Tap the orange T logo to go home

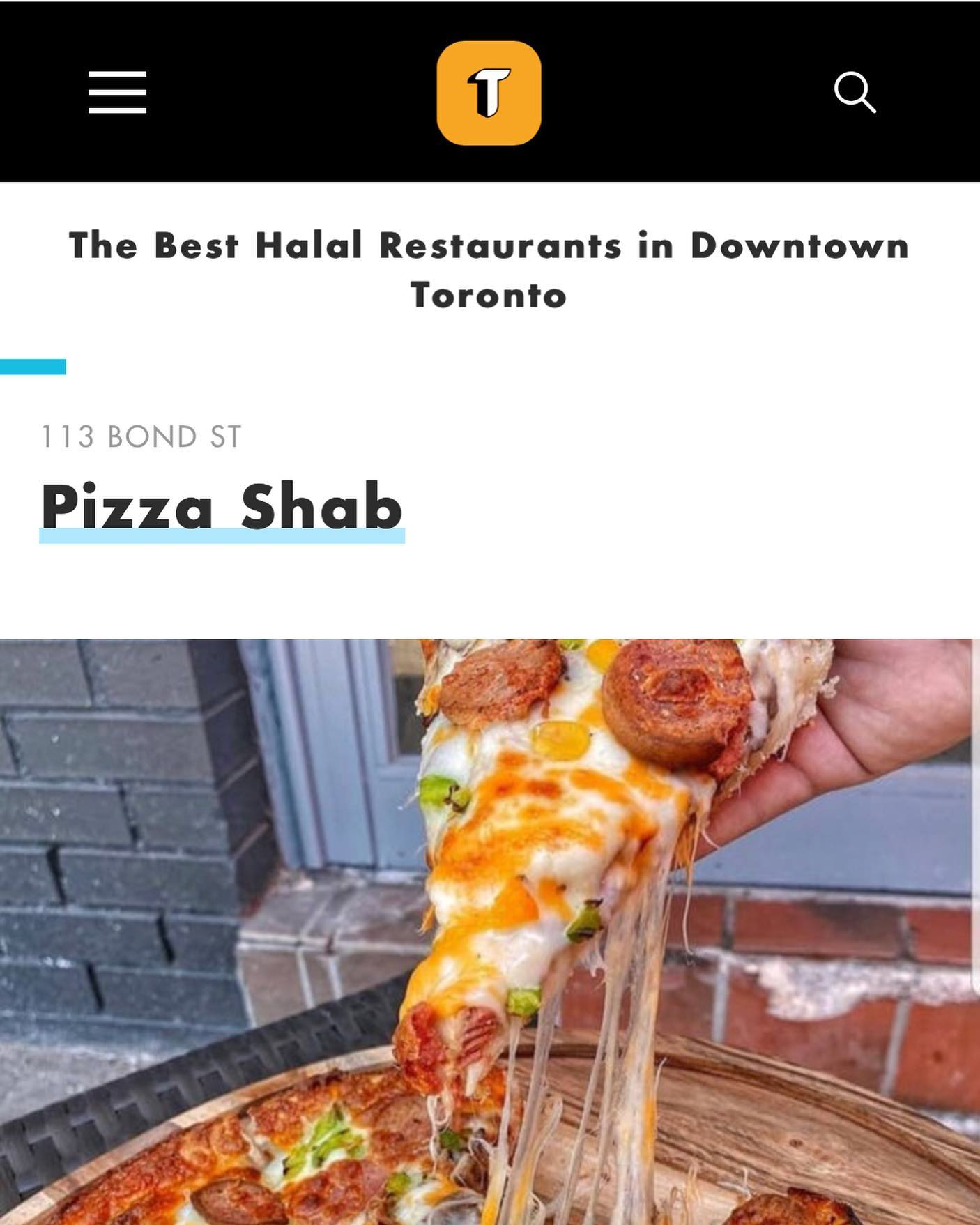pos(489,93)
